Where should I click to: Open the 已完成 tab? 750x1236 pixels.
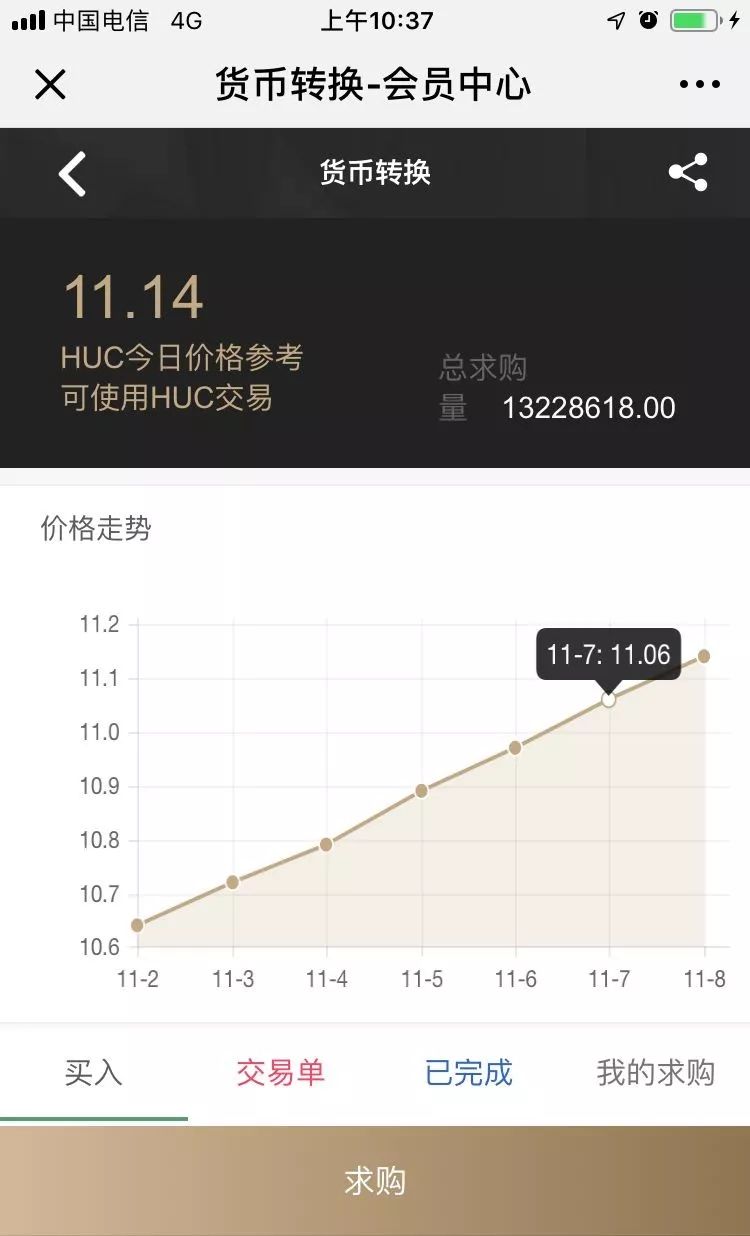tap(469, 1073)
